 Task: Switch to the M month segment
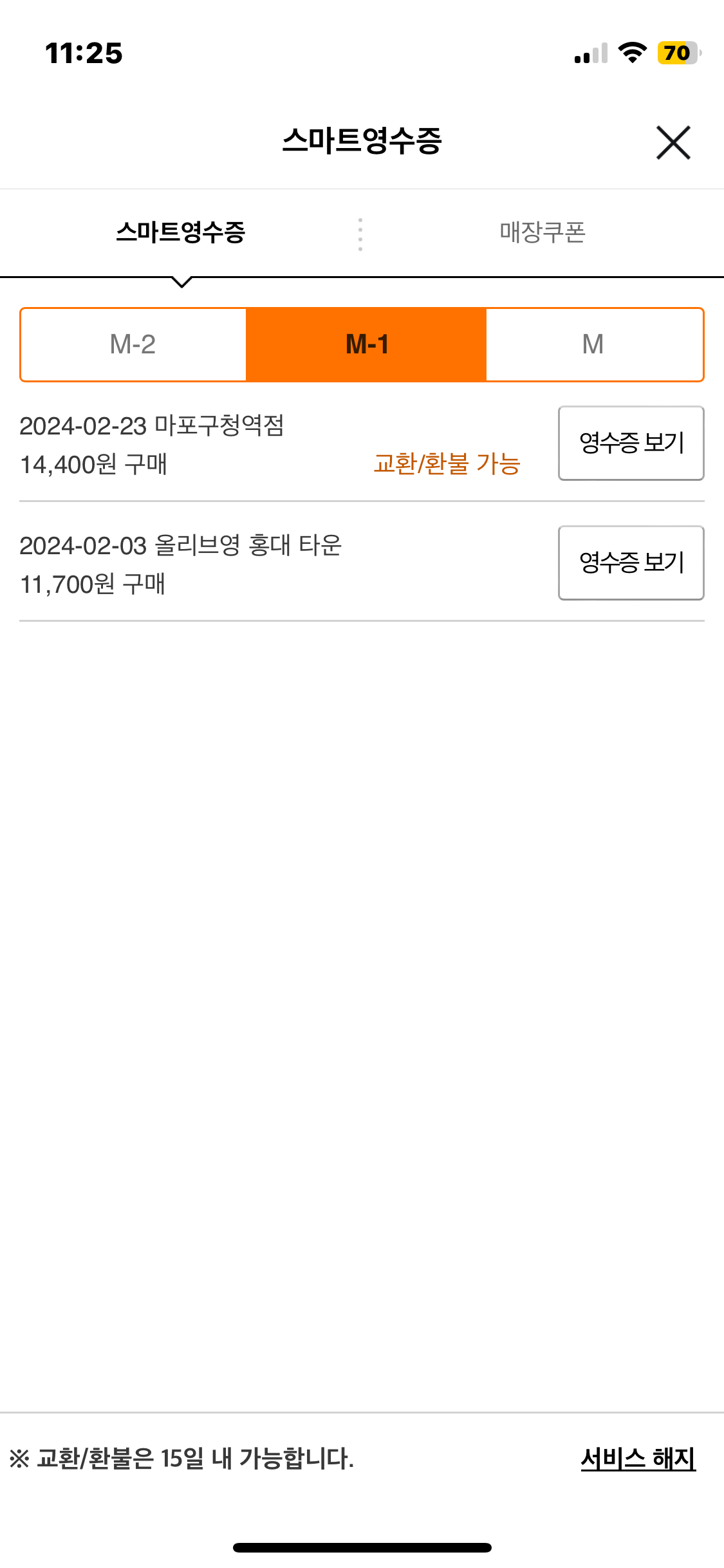pos(593,344)
